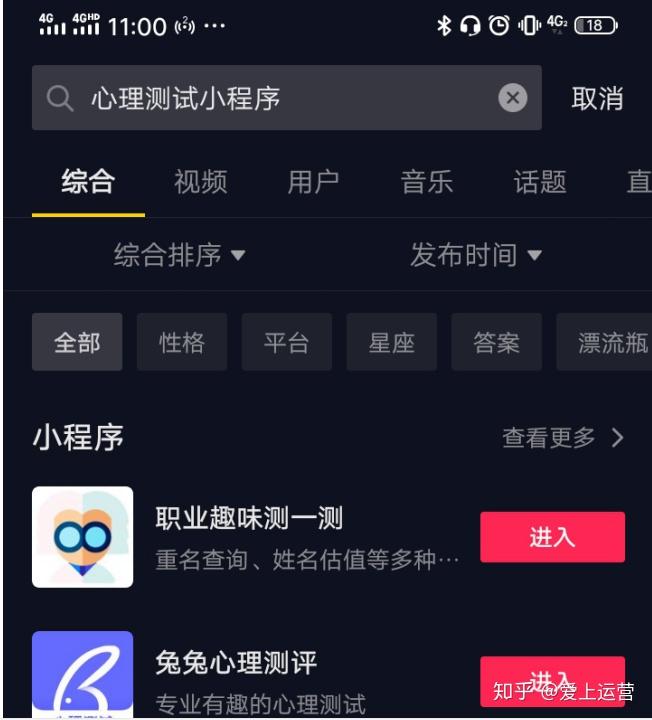The image size is (652, 720).
Task: Switch to the 用户 tab
Action: tap(313, 182)
